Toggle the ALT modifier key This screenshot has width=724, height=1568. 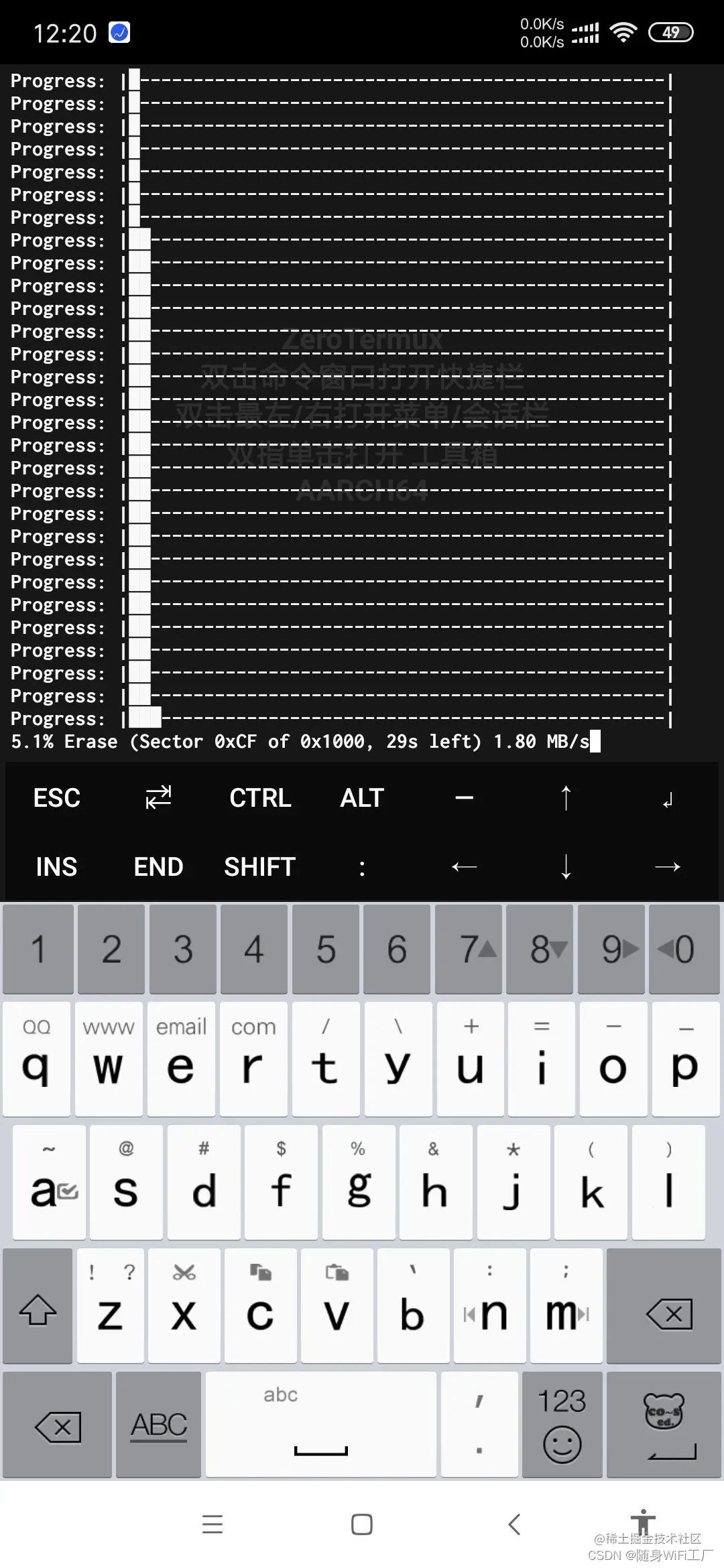pos(362,798)
